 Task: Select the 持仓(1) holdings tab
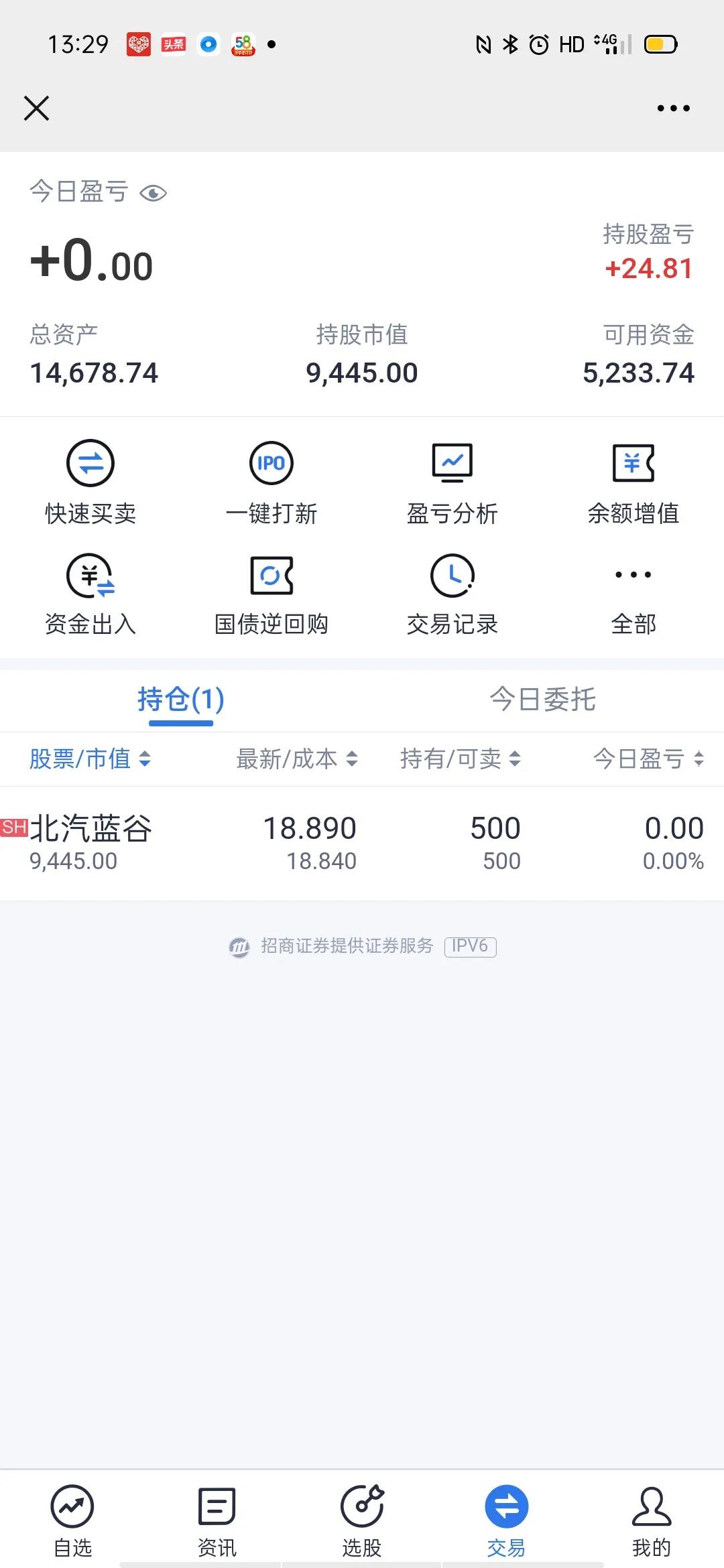tap(181, 700)
